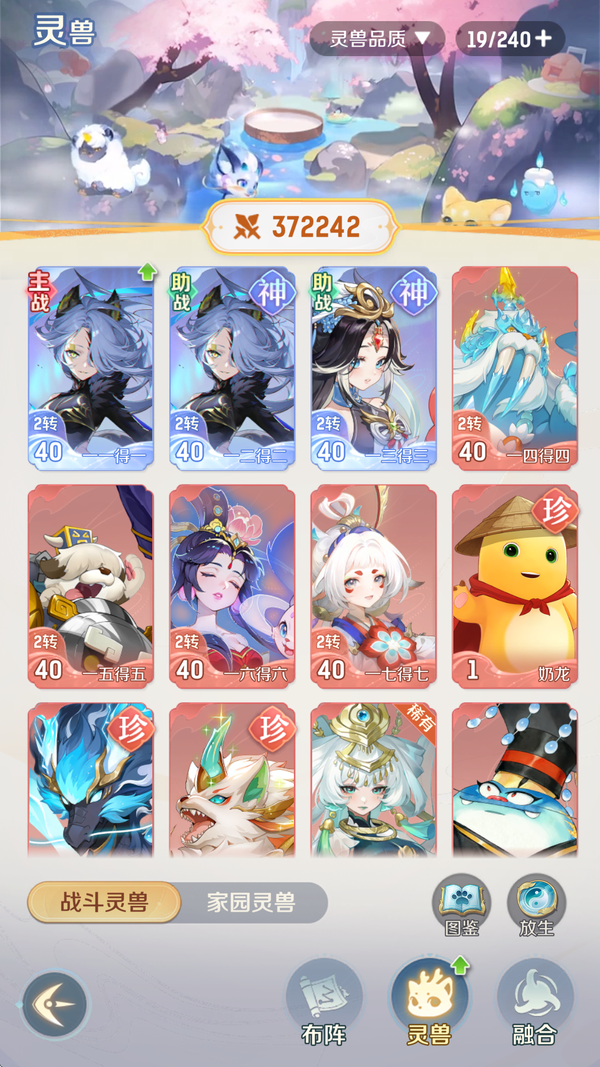Select the 一二得二 assist beast card
This screenshot has height=1067, width=600.
[x=232, y=368]
